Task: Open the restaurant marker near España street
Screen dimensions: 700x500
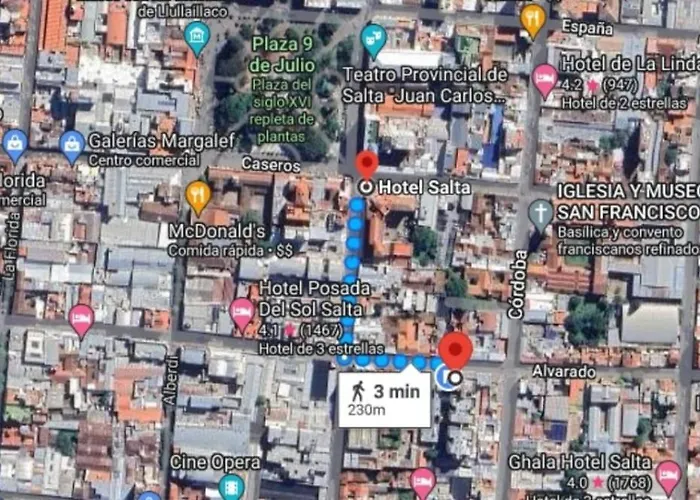Action: pyautogui.click(x=534, y=17)
